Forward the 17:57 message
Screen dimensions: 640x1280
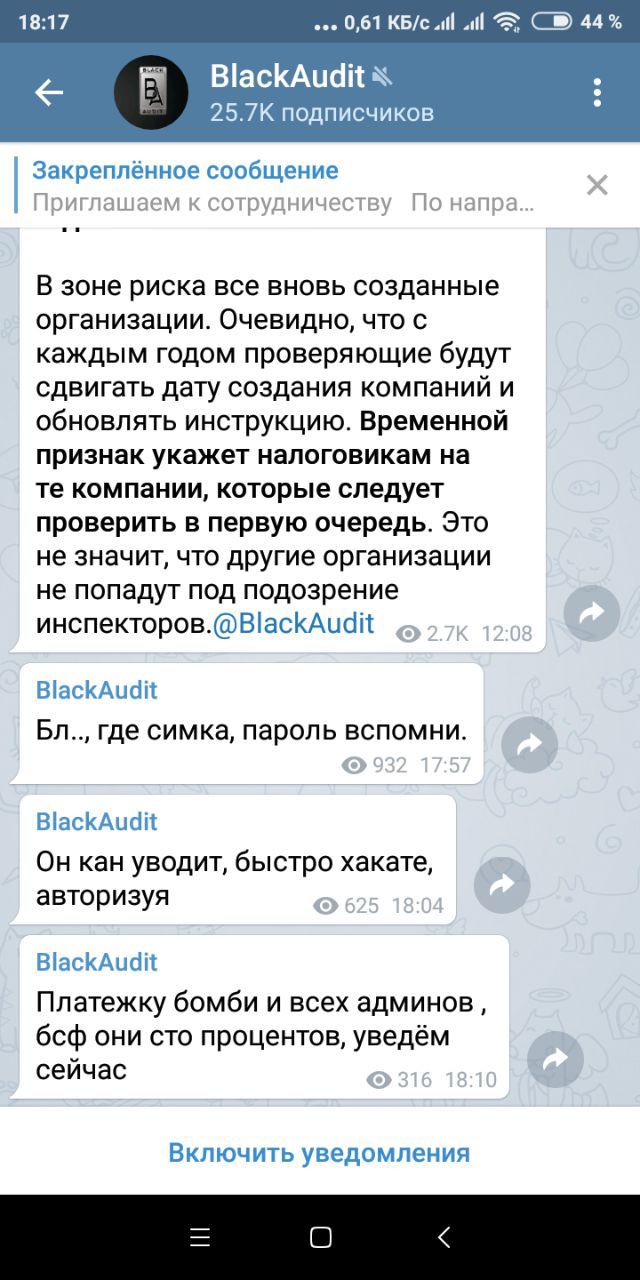point(529,743)
